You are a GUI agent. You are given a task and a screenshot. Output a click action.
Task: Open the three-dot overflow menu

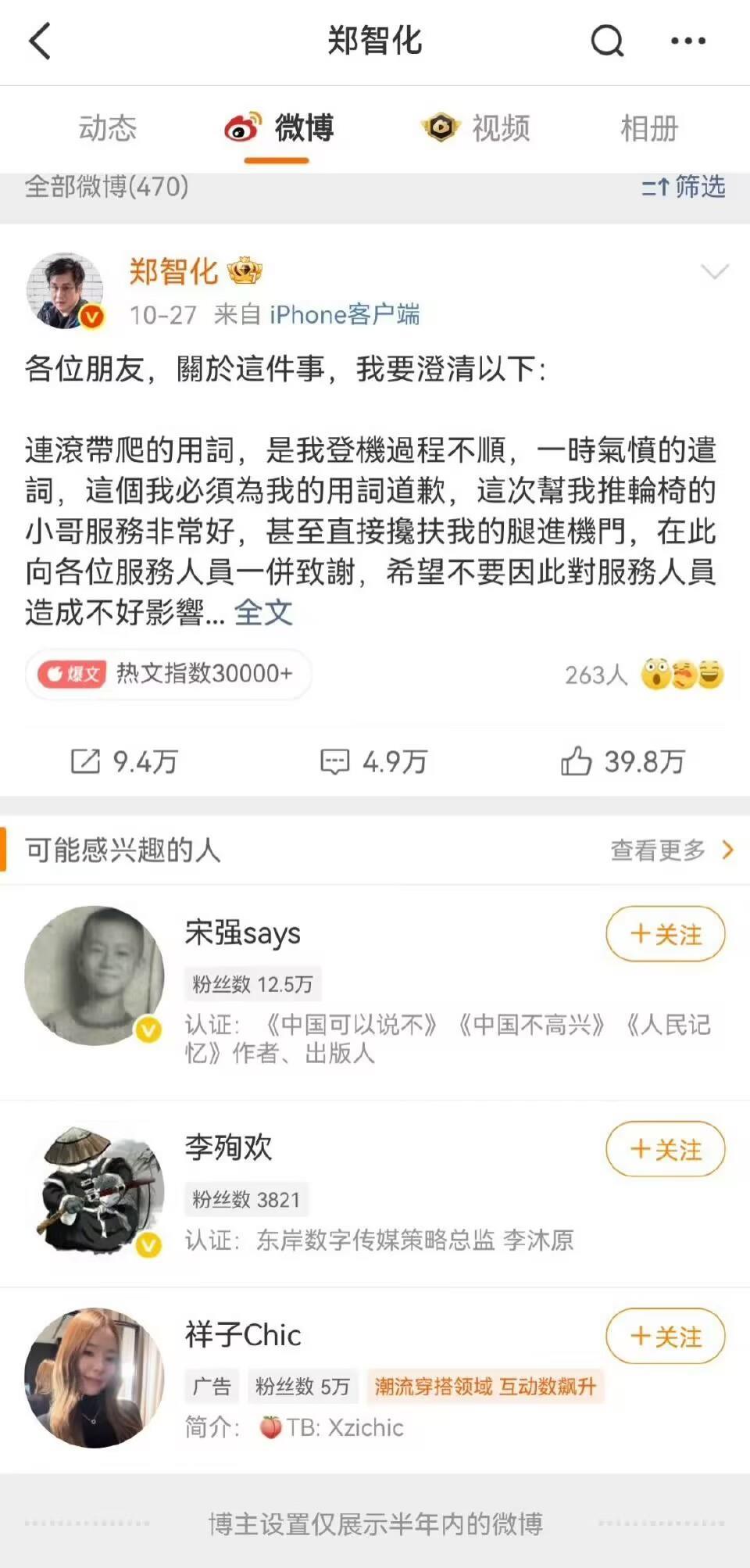click(688, 41)
